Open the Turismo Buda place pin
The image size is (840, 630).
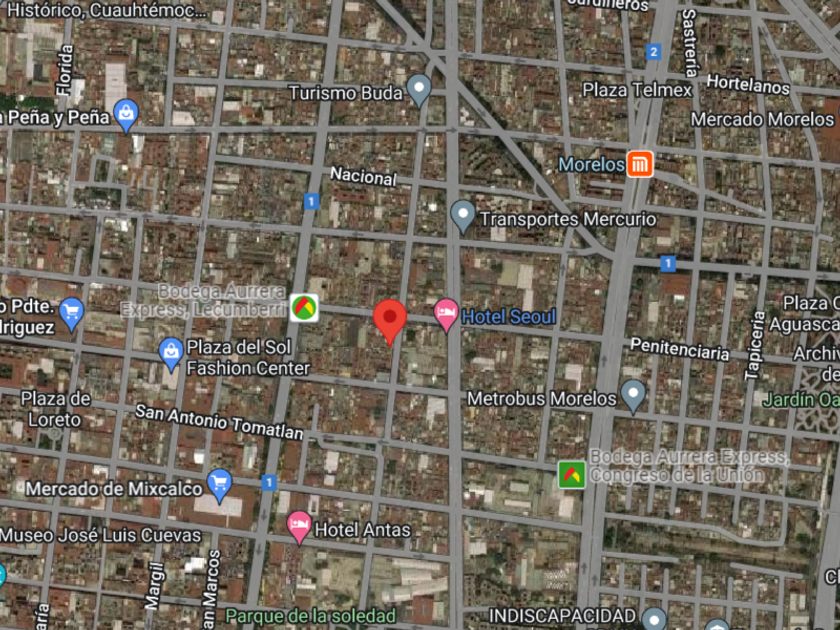point(419,91)
